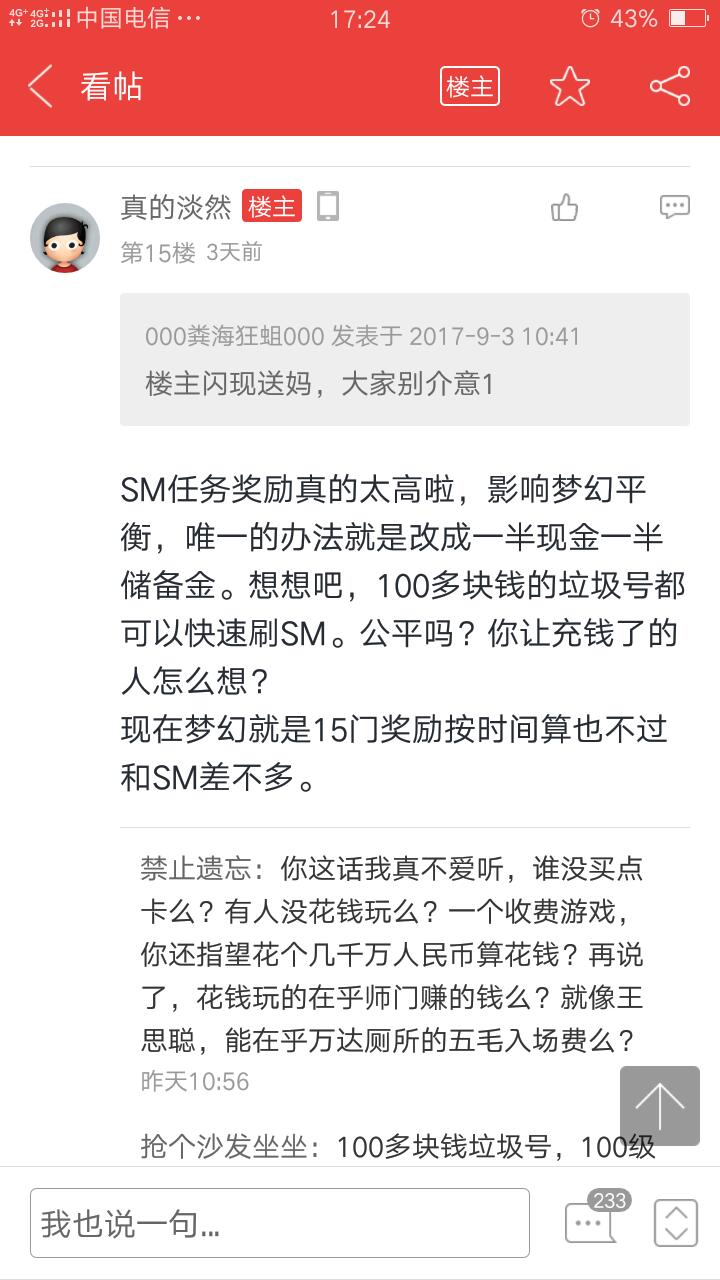Screen dimensions: 720x1280
Task: Reply to 真的淡然's post via comment icon
Action: click(x=674, y=207)
